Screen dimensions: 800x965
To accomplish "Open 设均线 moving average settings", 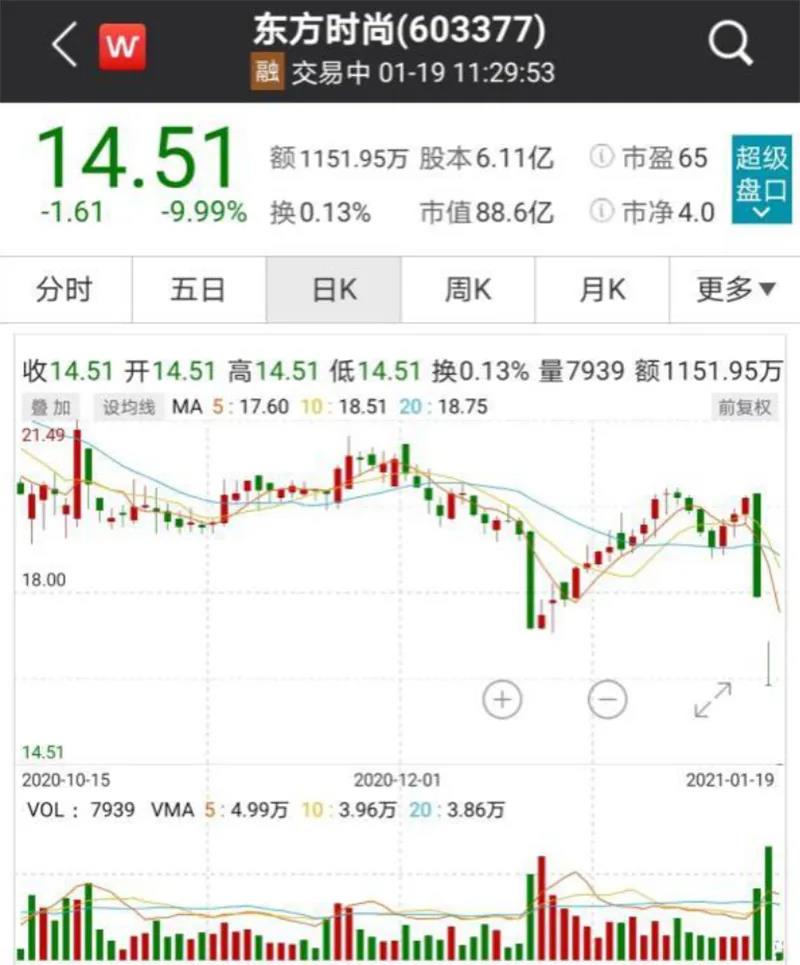I will click(128, 407).
